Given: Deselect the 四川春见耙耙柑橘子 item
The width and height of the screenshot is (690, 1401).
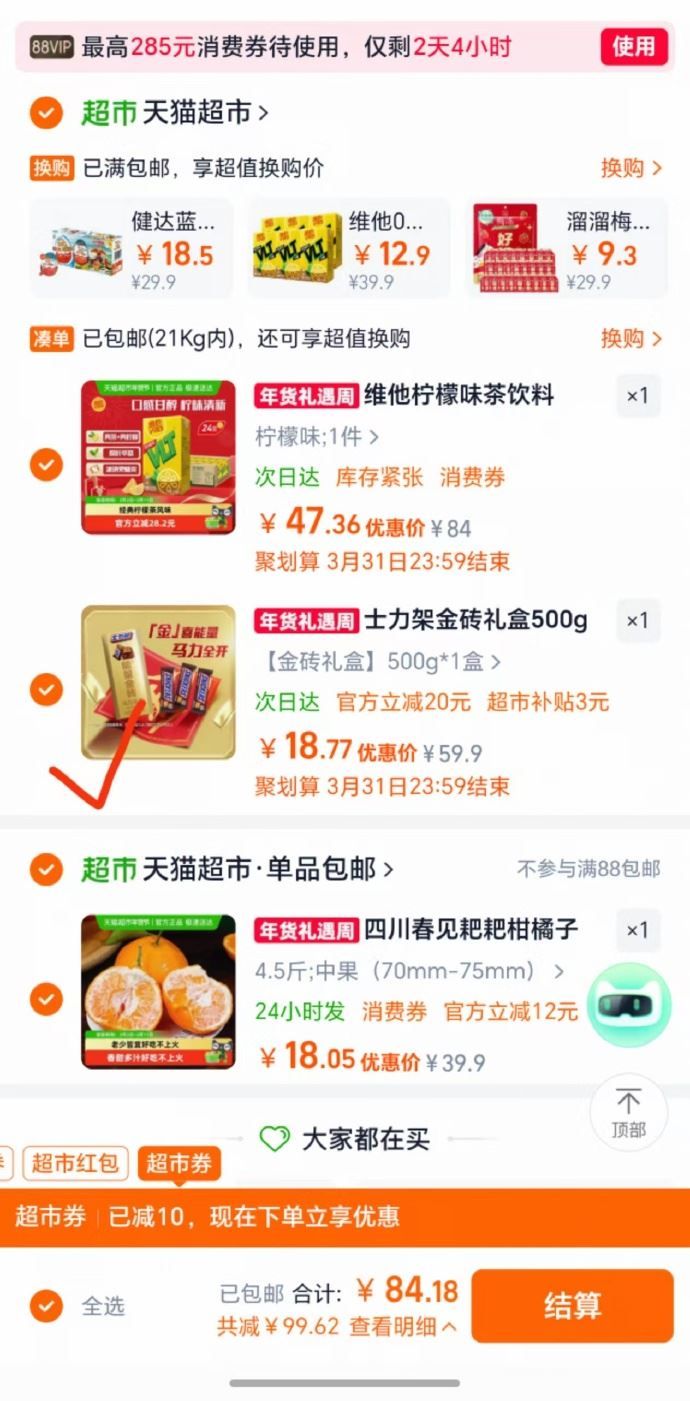Looking at the screenshot, I should 46,998.
